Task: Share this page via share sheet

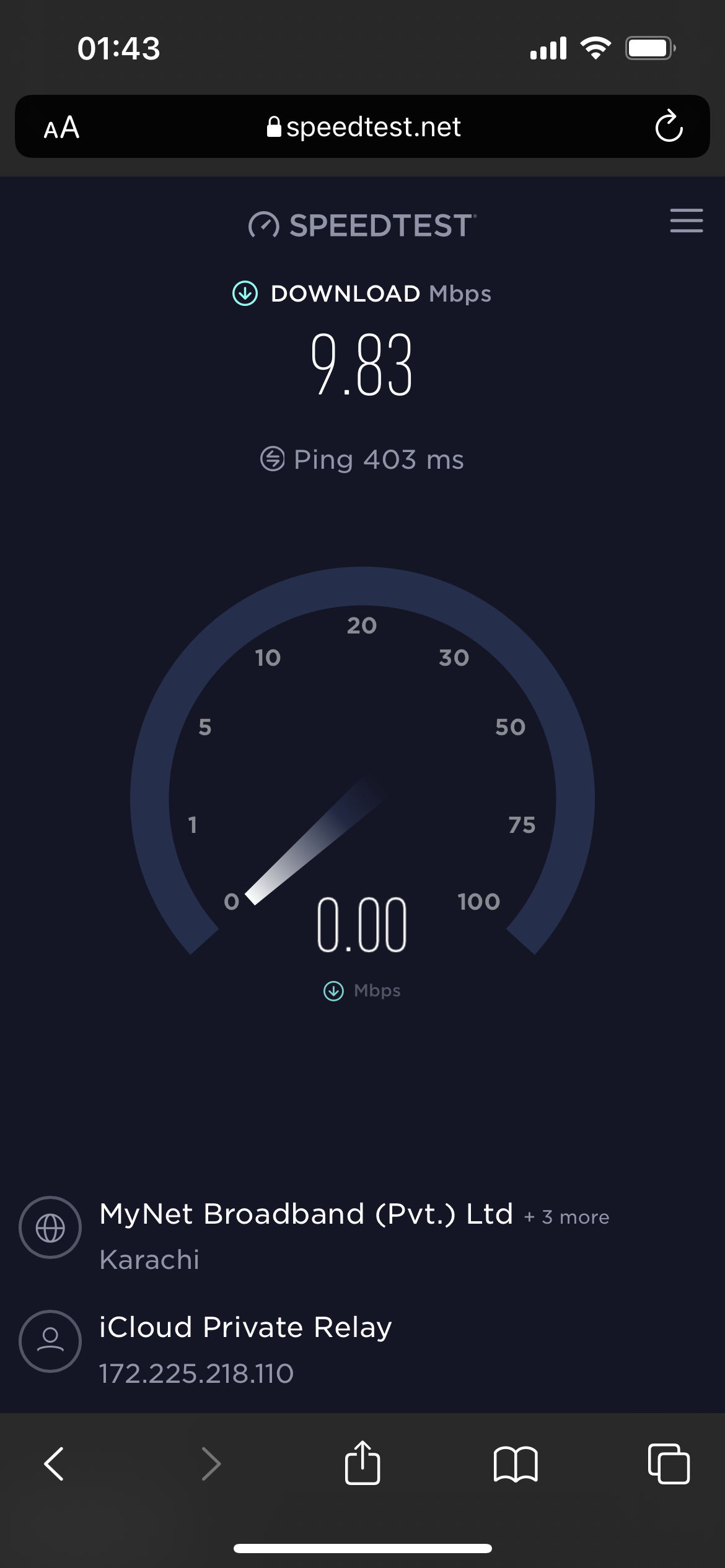Action: coord(362,1463)
